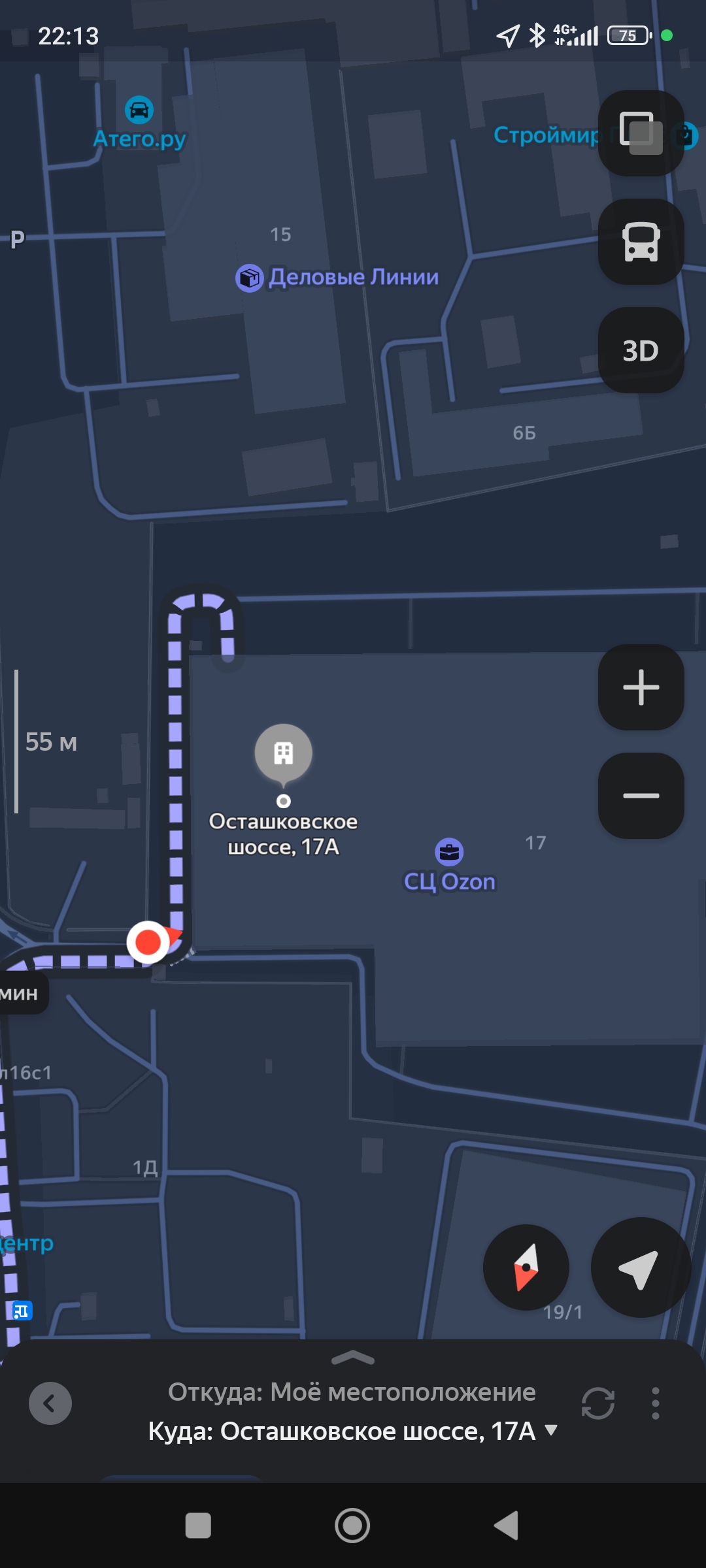This screenshot has width=706, height=1568.
Task: Switch the map to 3D view
Action: pos(641,350)
